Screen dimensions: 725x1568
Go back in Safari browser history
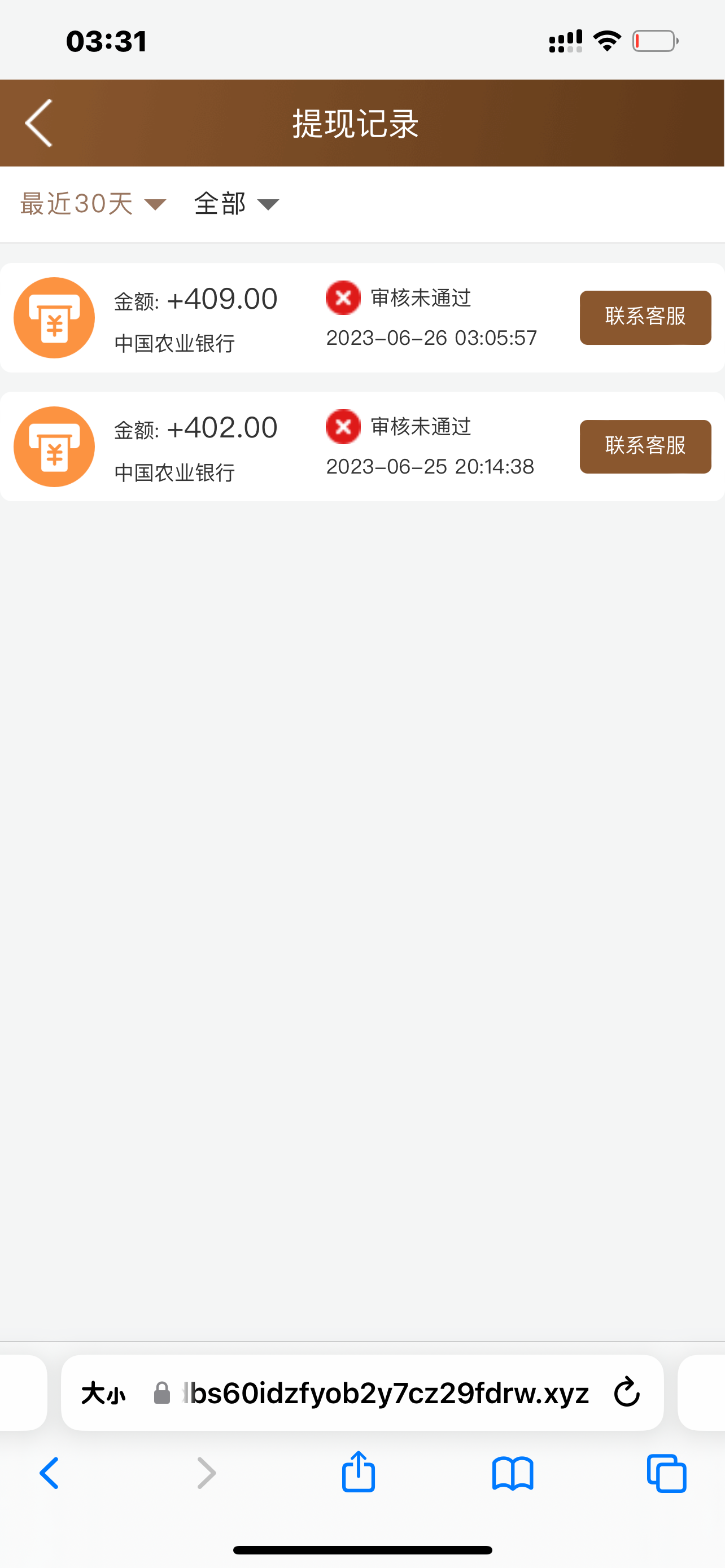[x=50, y=1473]
